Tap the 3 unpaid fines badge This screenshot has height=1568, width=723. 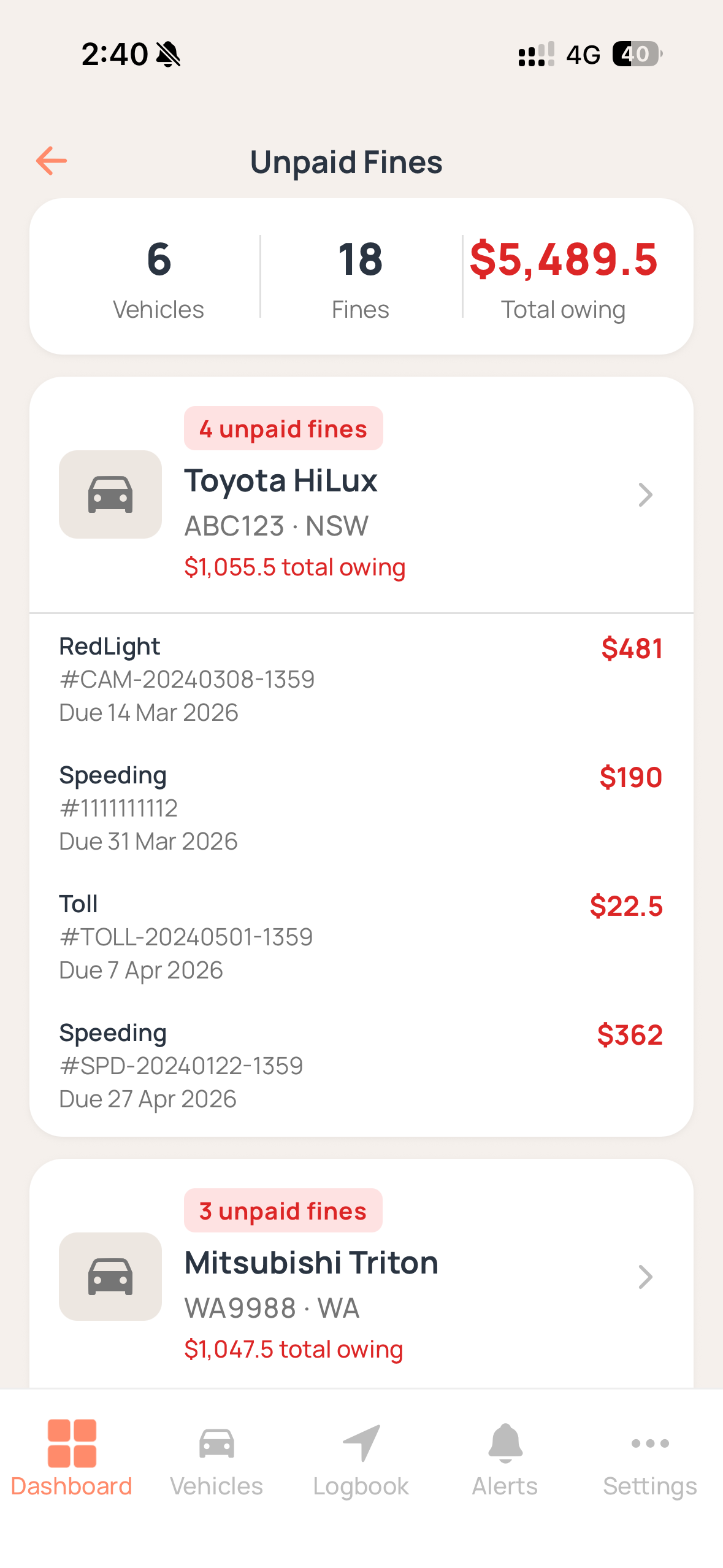pos(283,1210)
